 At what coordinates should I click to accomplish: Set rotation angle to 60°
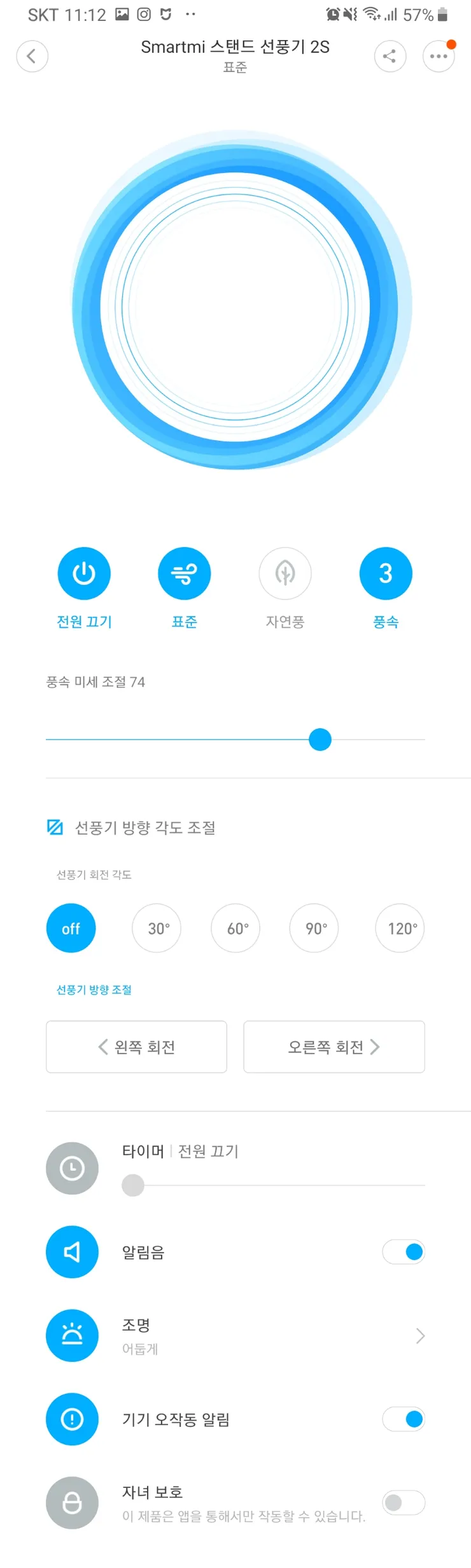236,928
